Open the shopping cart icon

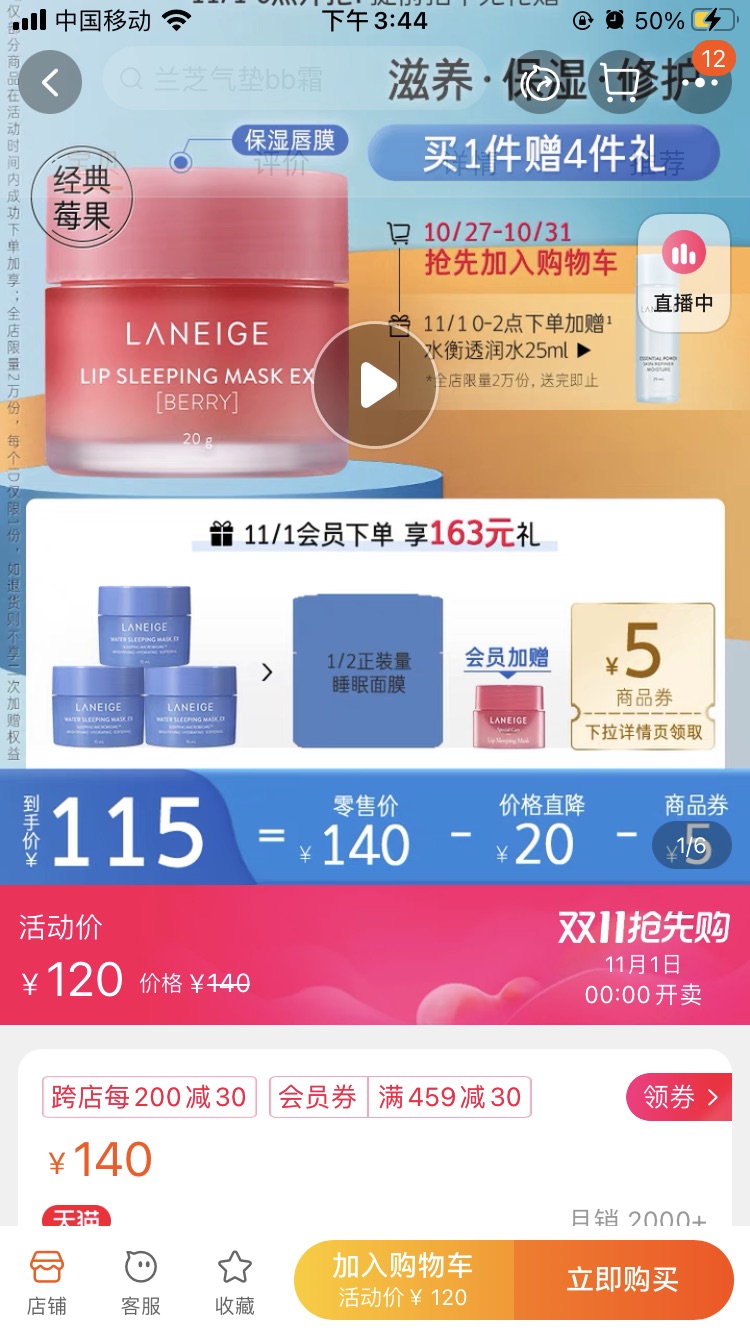click(x=620, y=84)
